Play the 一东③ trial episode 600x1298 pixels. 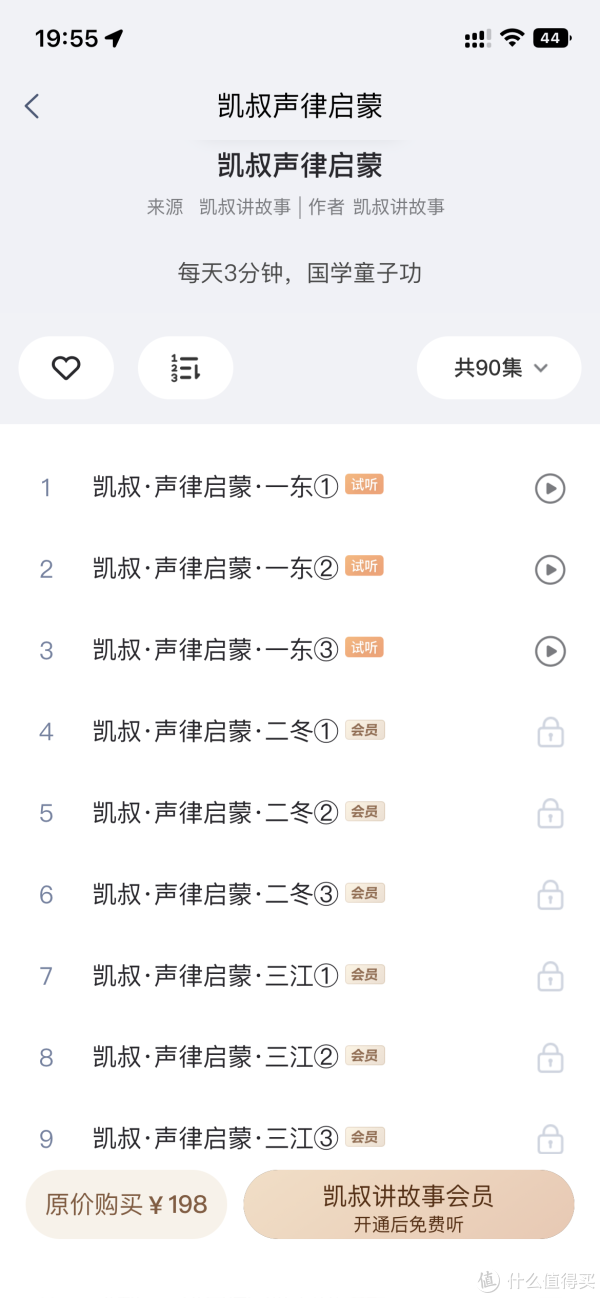tap(300, 651)
